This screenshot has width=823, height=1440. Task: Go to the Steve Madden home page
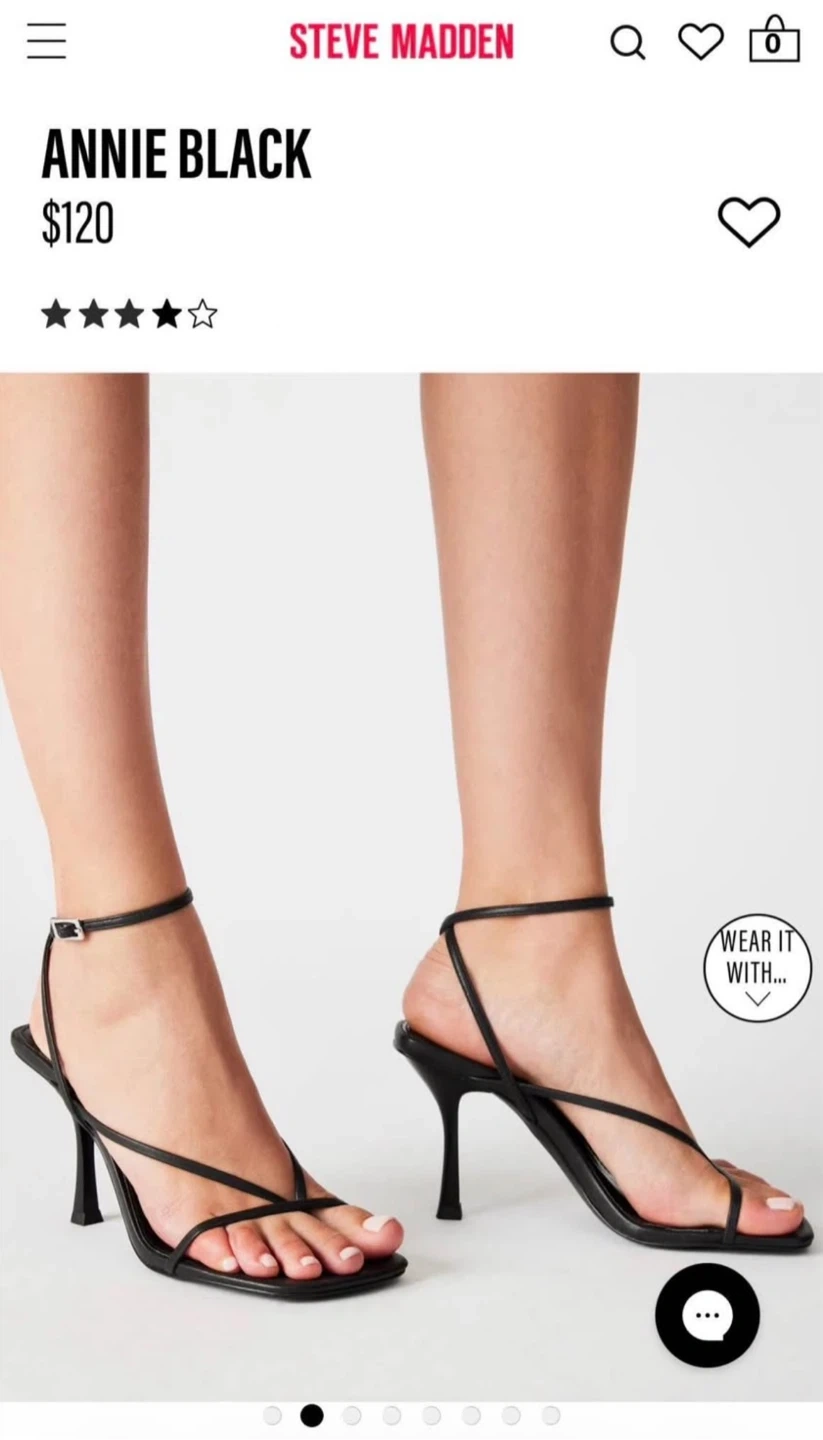pos(401,42)
